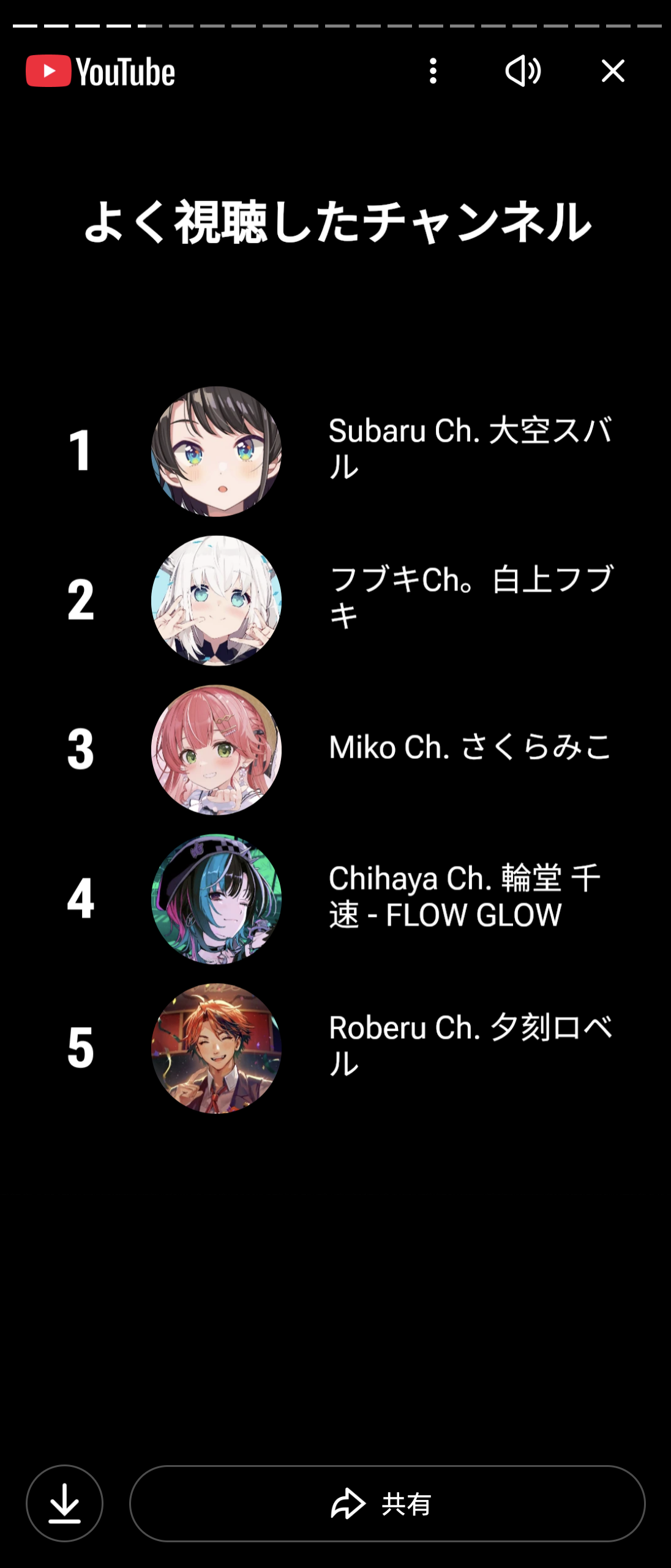
Task: Close the YouTube recap story
Action: coord(613,71)
